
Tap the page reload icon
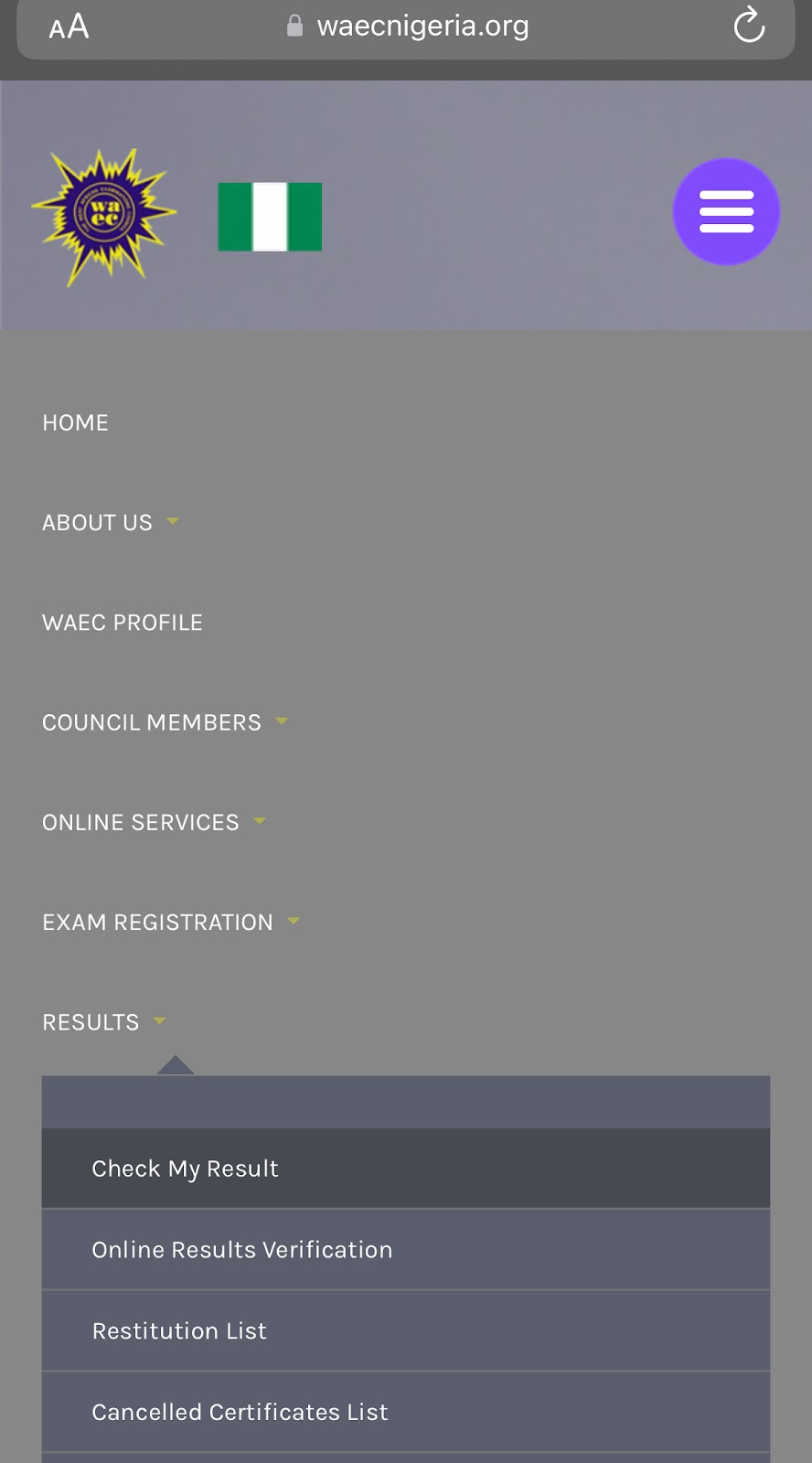pyautogui.click(x=749, y=25)
